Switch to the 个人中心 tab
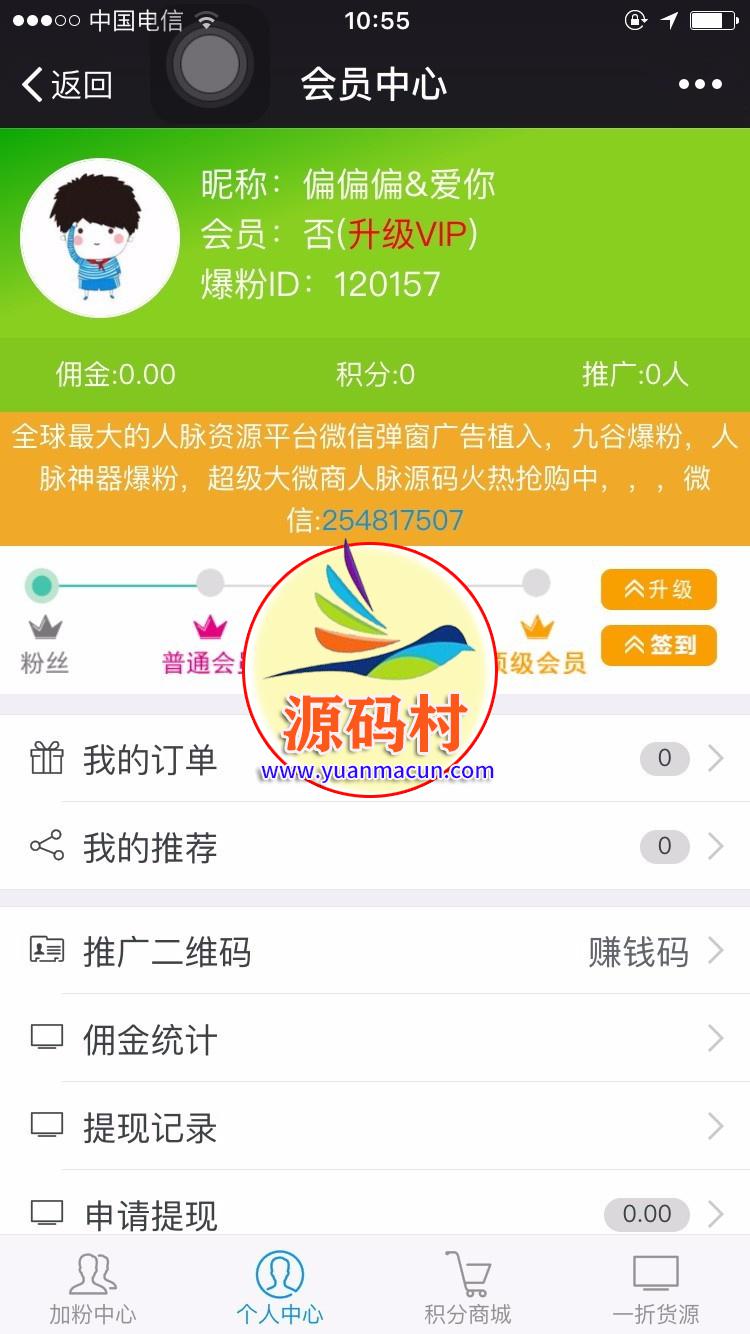 [280, 1288]
